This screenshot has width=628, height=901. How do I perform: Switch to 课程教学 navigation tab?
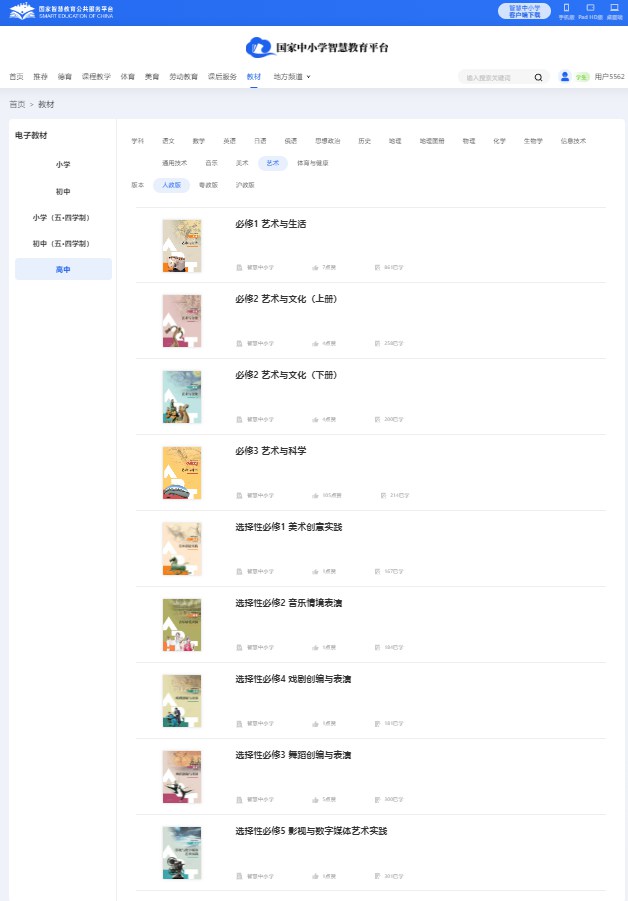coord(96,77)
